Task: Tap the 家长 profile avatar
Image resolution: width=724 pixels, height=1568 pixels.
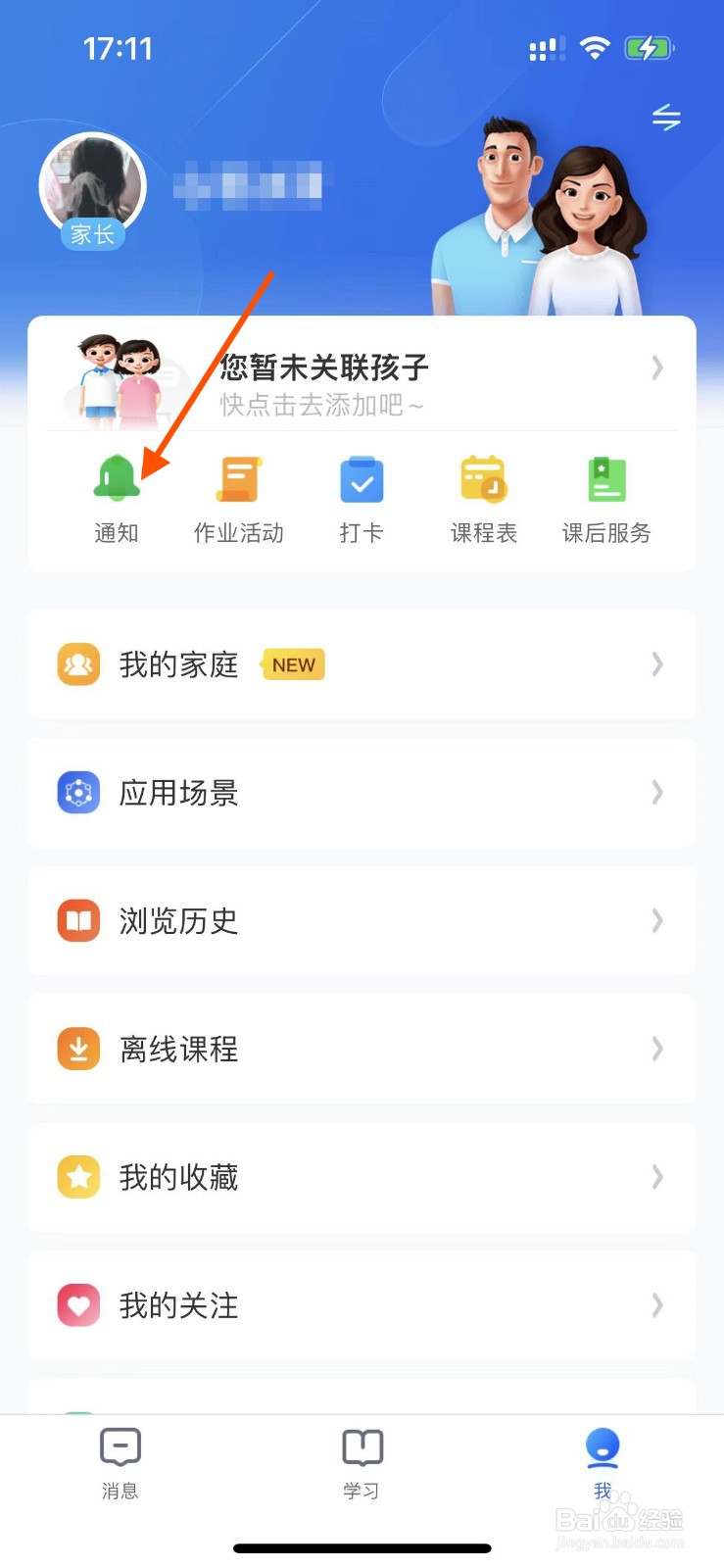Action: (x=93, y=184)
